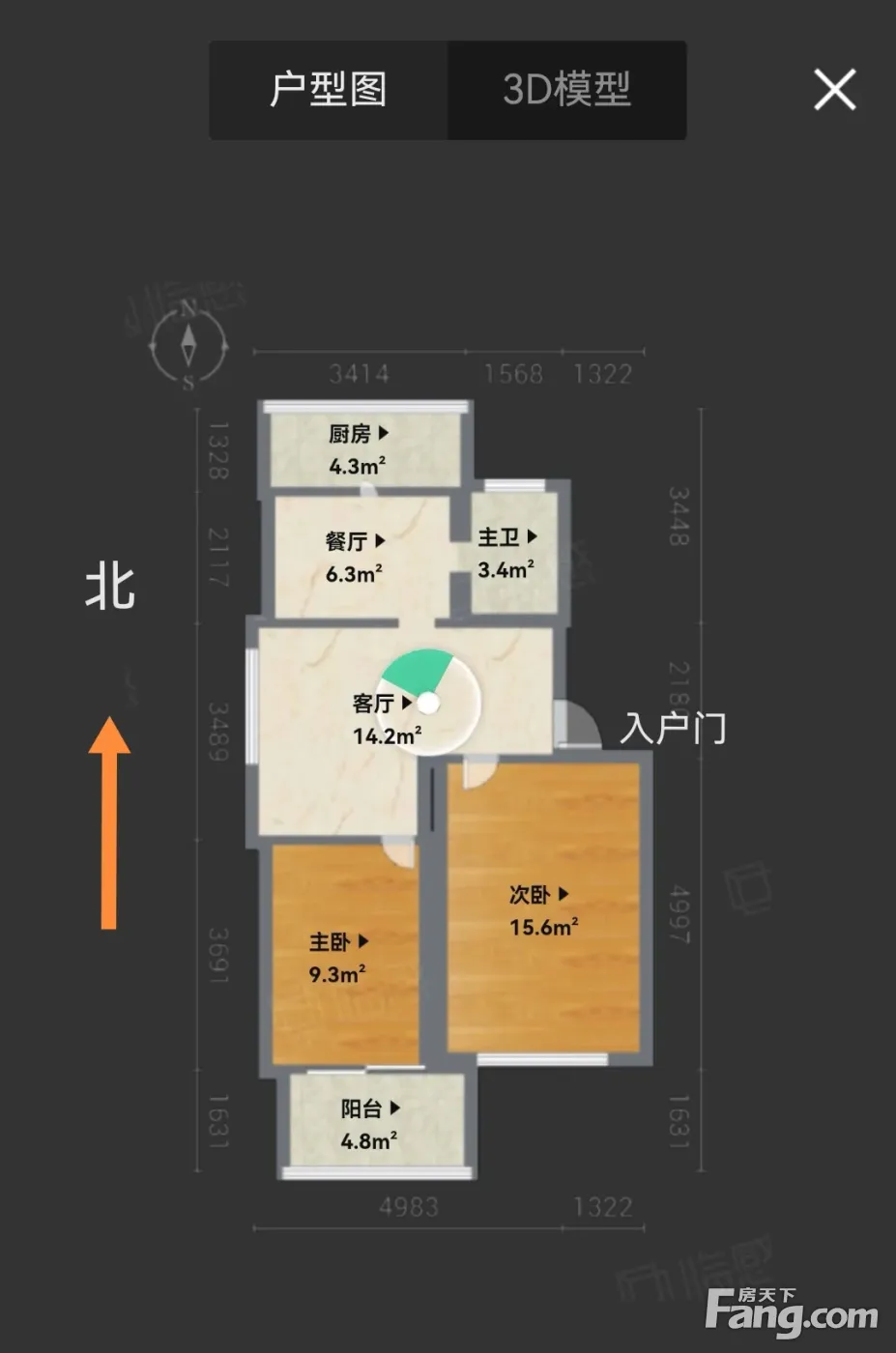Select the 户型图 tab
The height and width of the screenshot is (1353, 896).
pos(329,90)
